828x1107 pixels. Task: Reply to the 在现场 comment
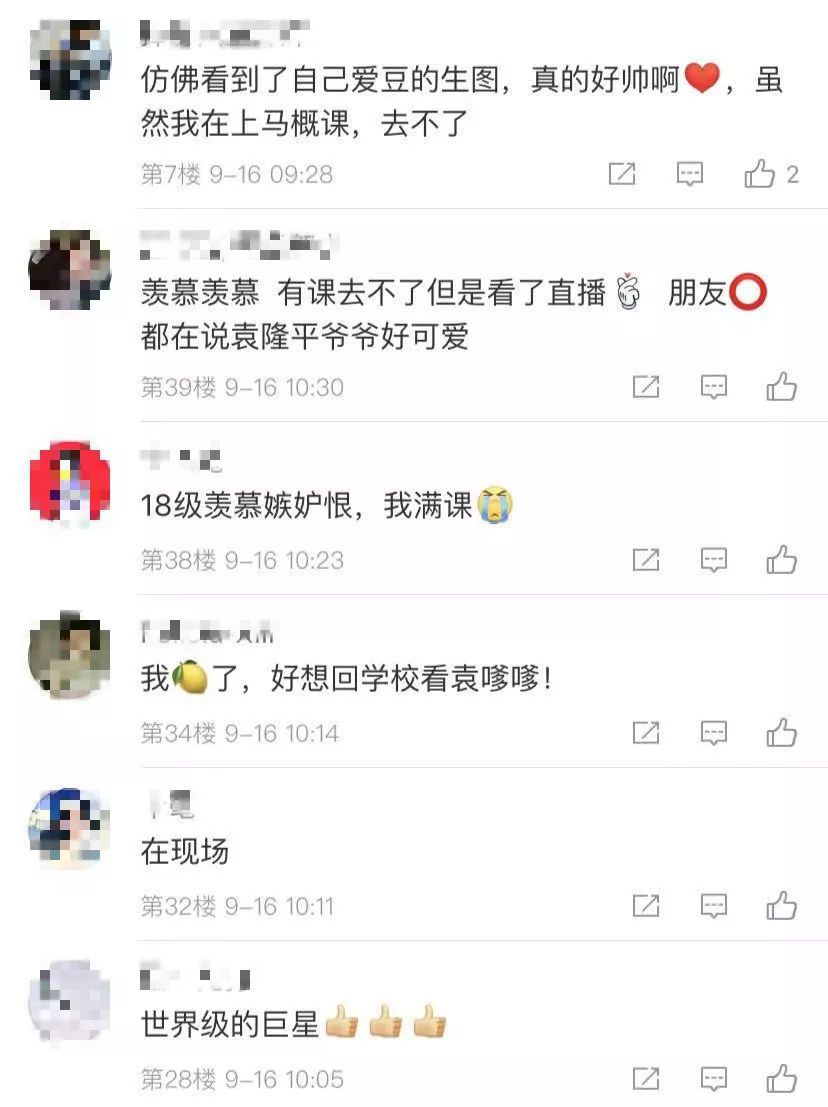(x=713, y=906)
